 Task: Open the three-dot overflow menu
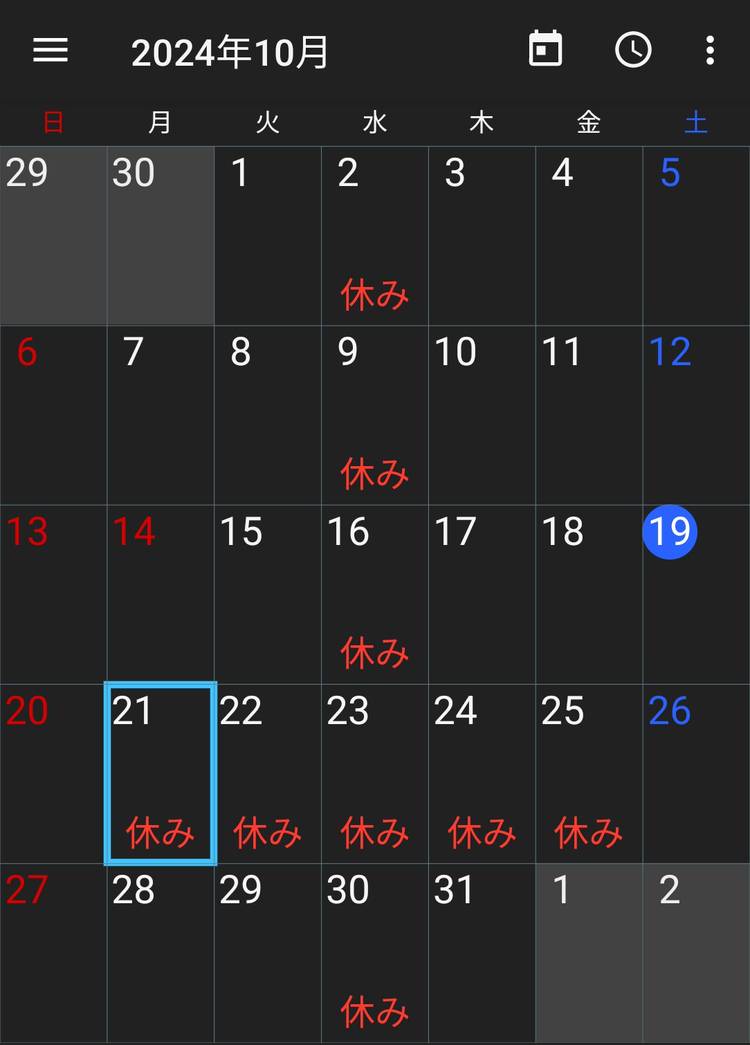coord(709,50)
